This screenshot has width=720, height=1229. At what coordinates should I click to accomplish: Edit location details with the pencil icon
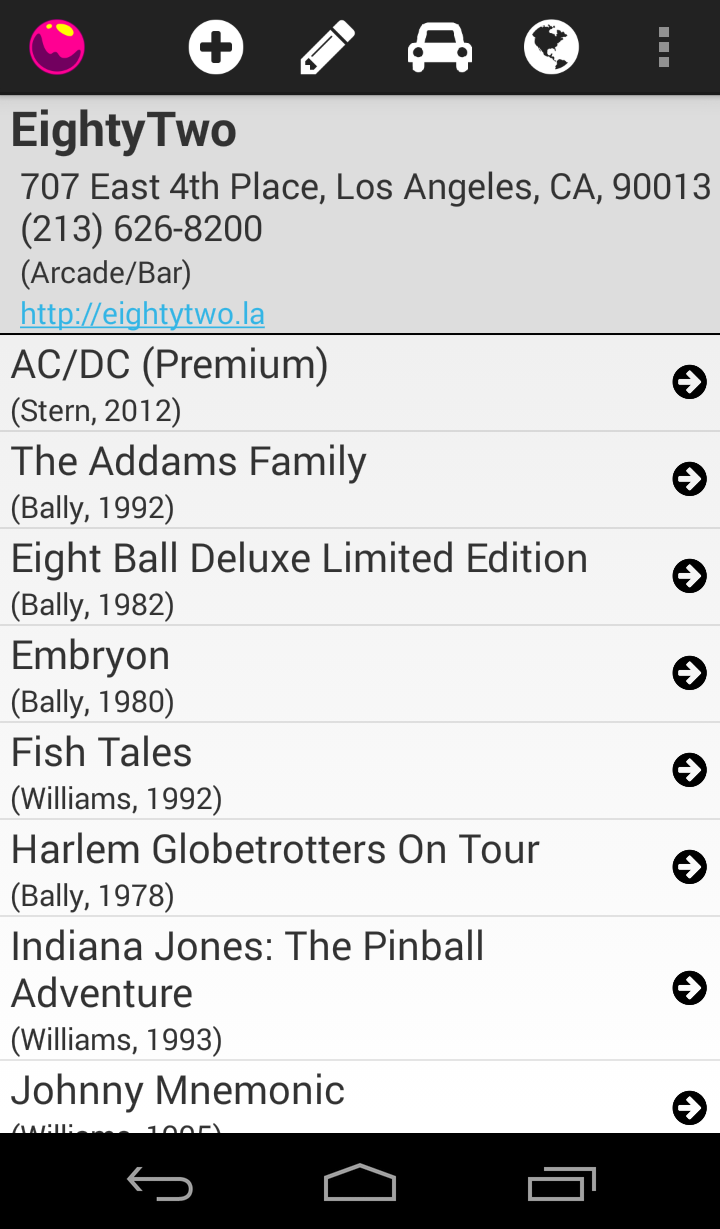[x=327, y=47]
